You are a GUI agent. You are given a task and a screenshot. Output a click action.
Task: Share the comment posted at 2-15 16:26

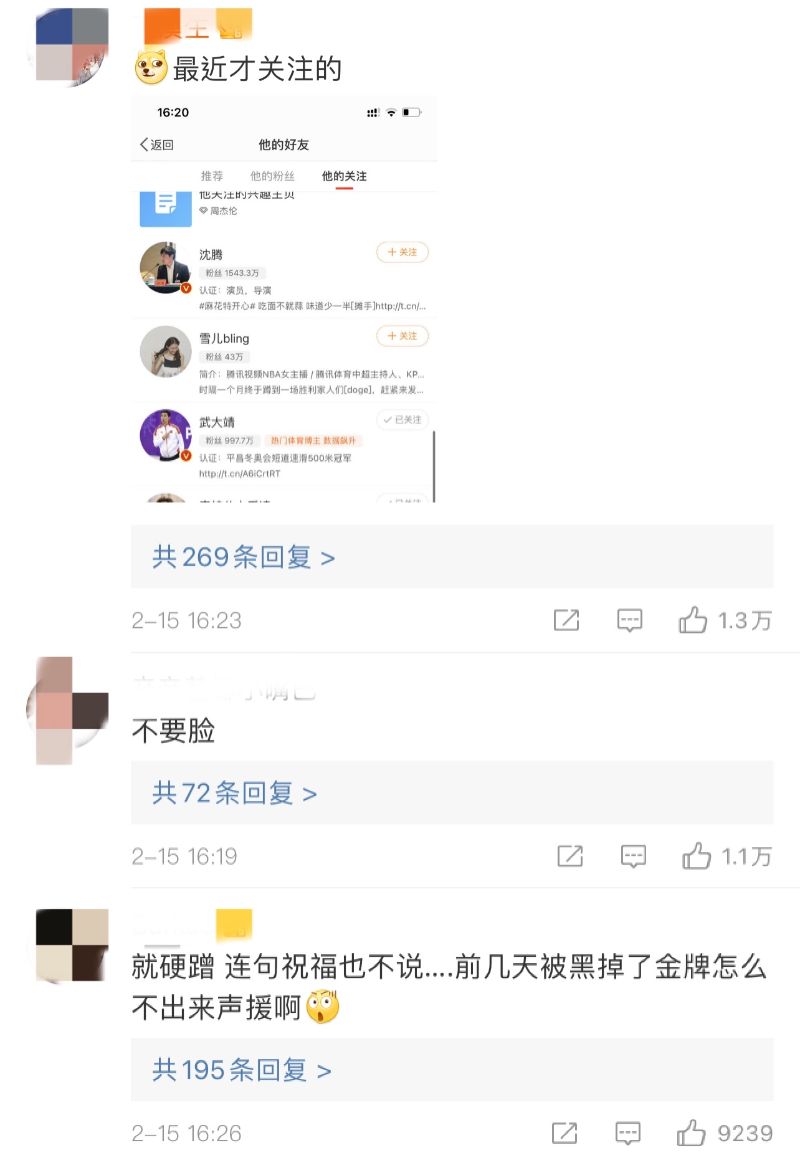pos(565,1133)
